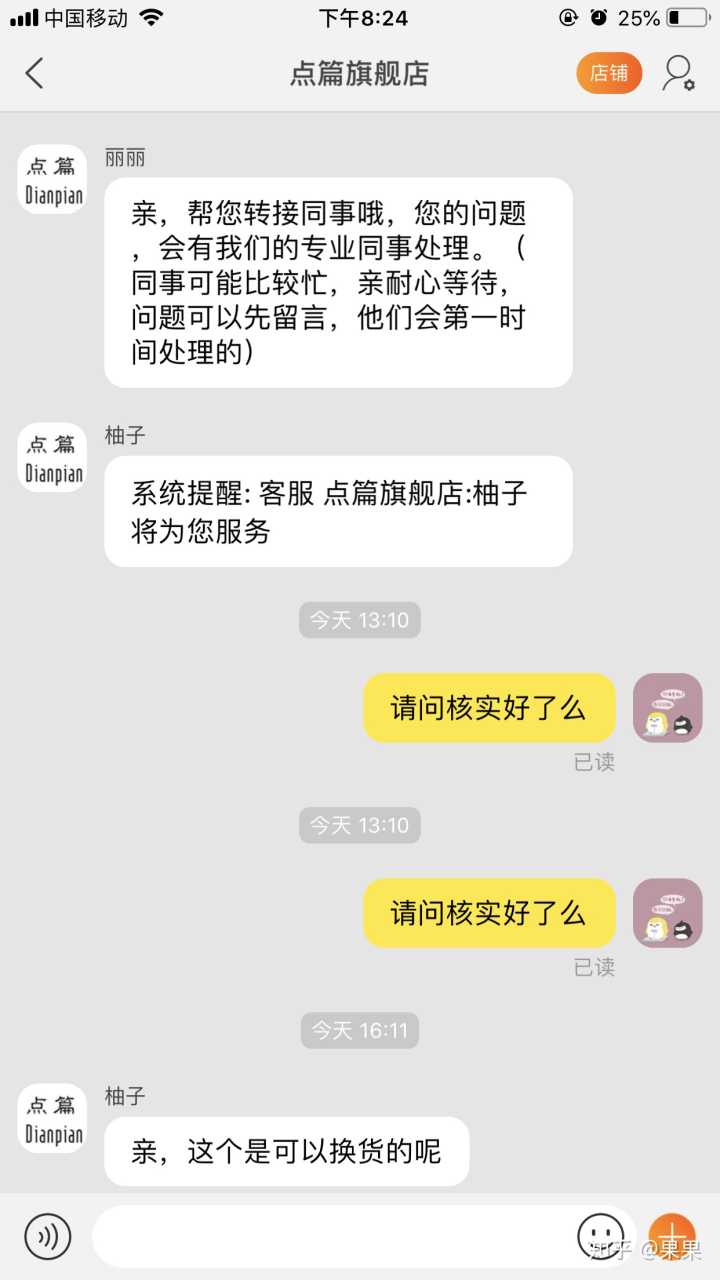
Task: Tap the voice input microphone icon
Action: [47, 1236]
